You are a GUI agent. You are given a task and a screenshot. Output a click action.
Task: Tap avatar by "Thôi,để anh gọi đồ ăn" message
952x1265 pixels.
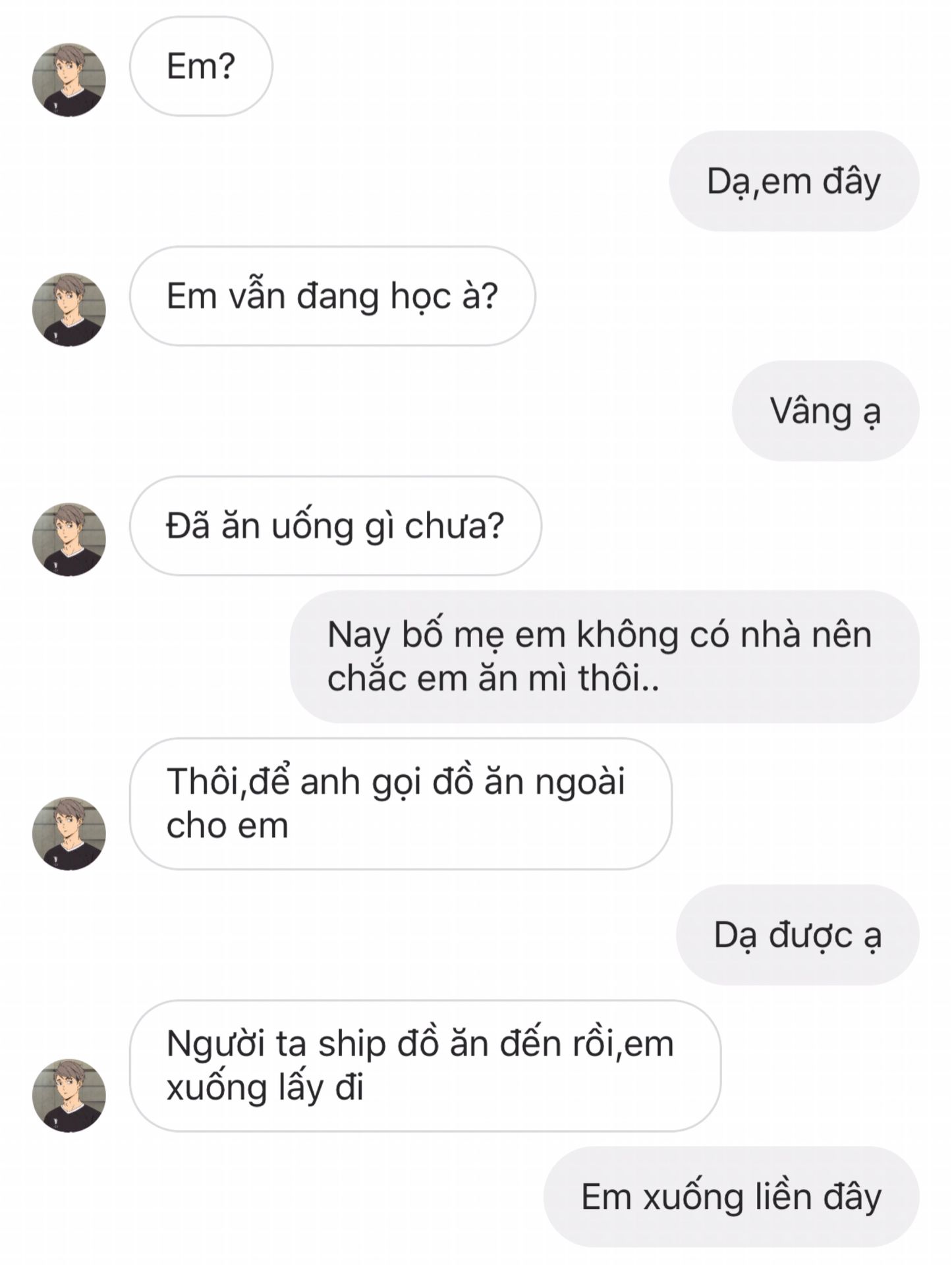pos(69,833)
